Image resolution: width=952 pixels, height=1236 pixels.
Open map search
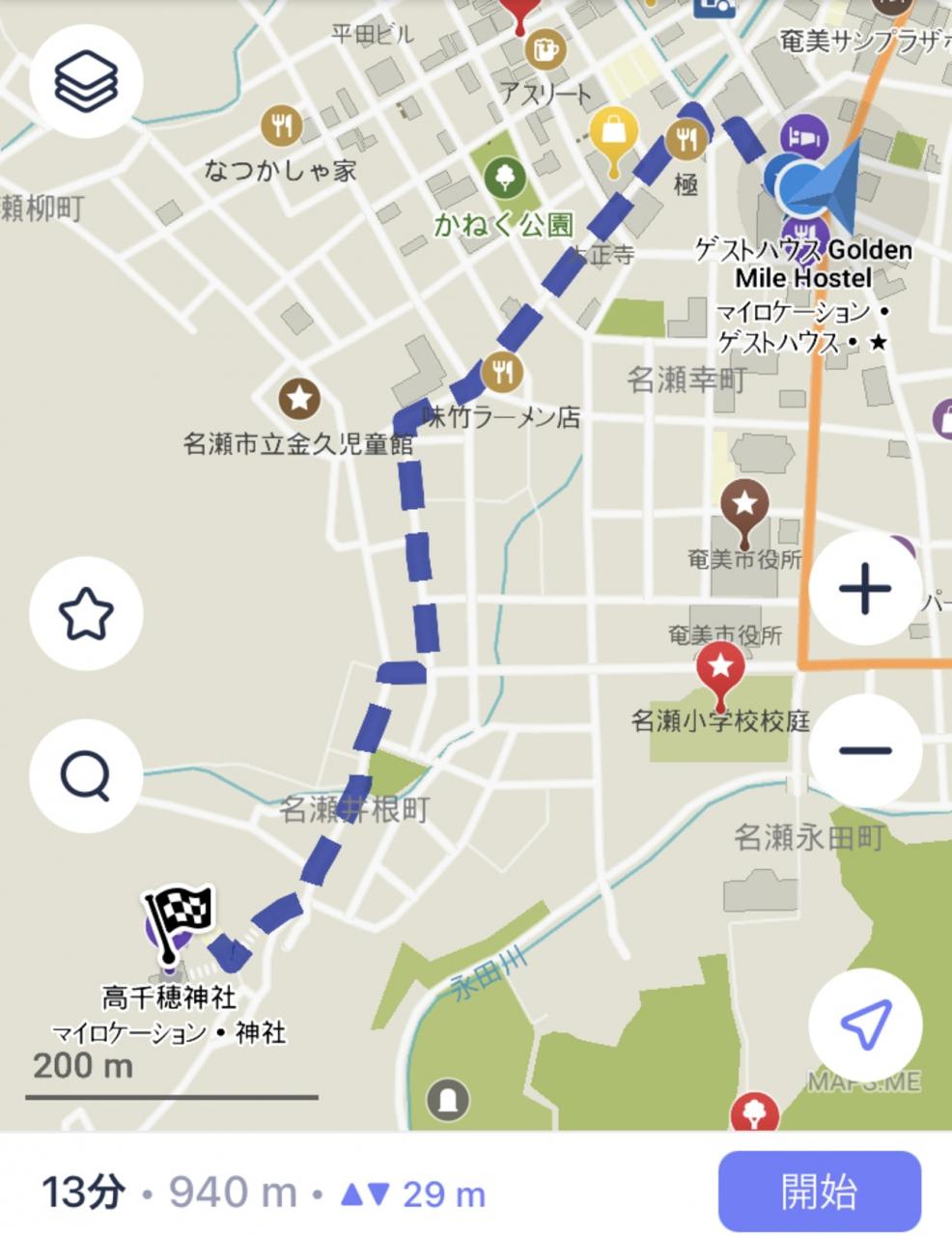(87, 775)
